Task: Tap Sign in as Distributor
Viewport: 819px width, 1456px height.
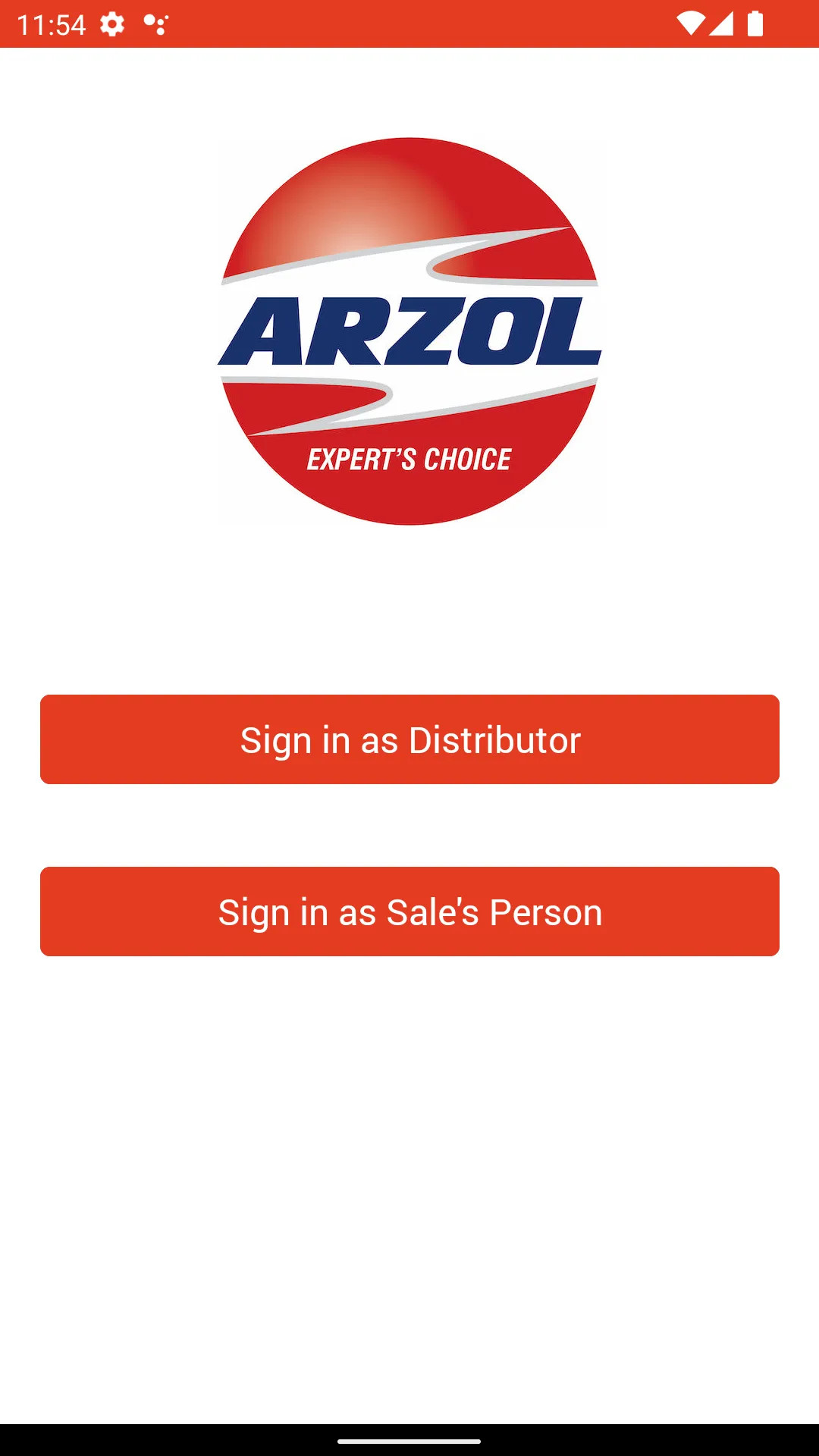Action: click(409, 739)
